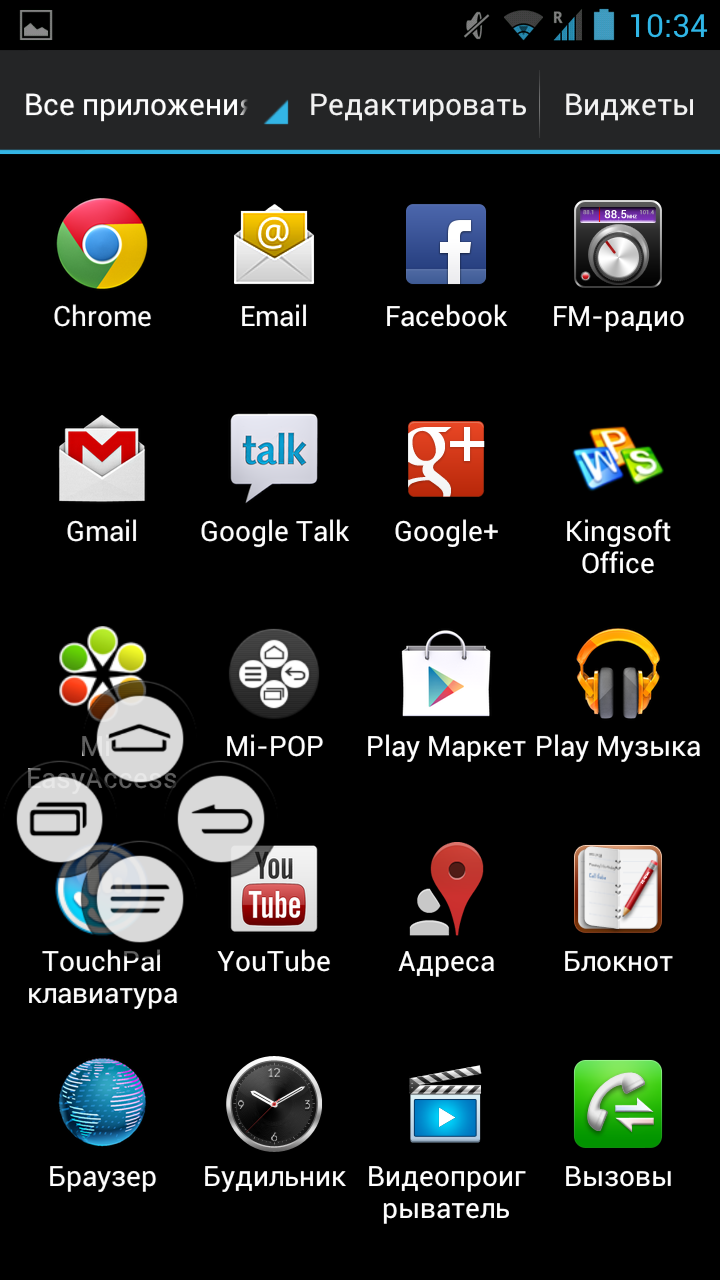This screenshot has width=720, height=1280.
Task: Open the Email app
Action: [274, 264]
